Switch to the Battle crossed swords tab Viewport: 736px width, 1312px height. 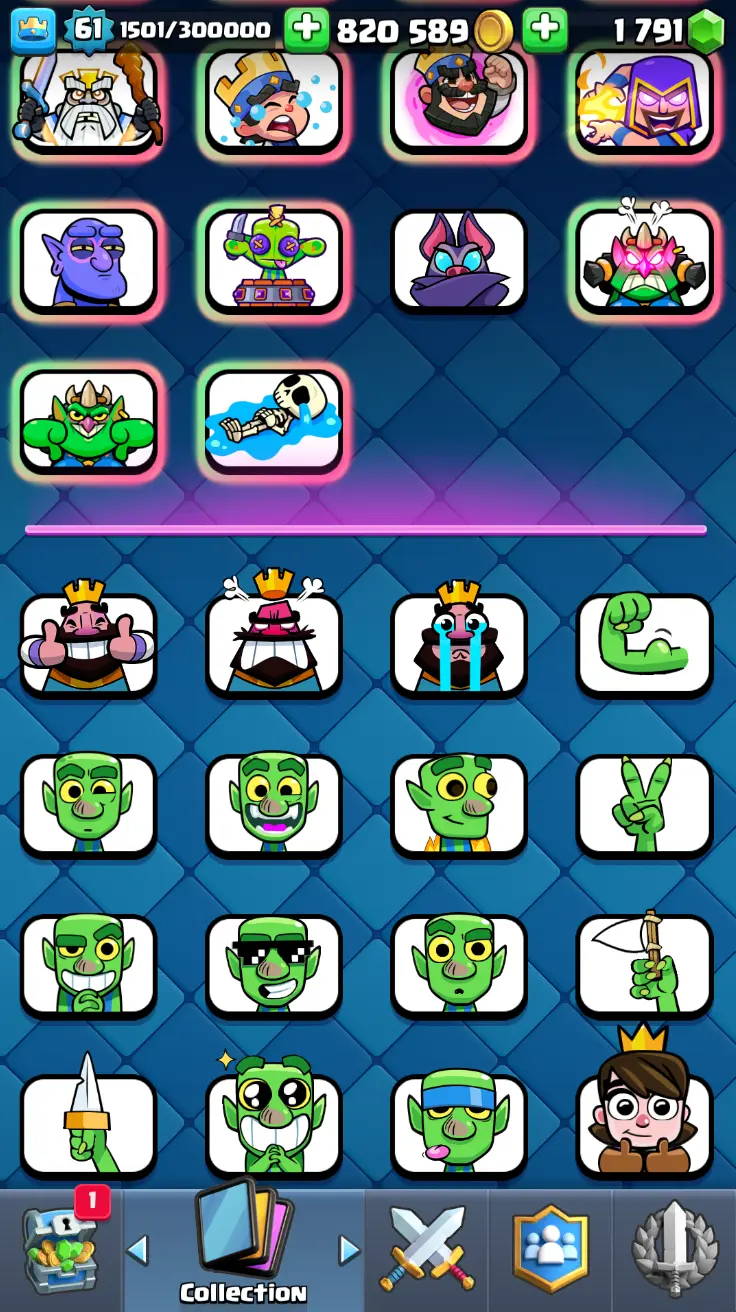pyautogui.click(x=426, y=1250)
